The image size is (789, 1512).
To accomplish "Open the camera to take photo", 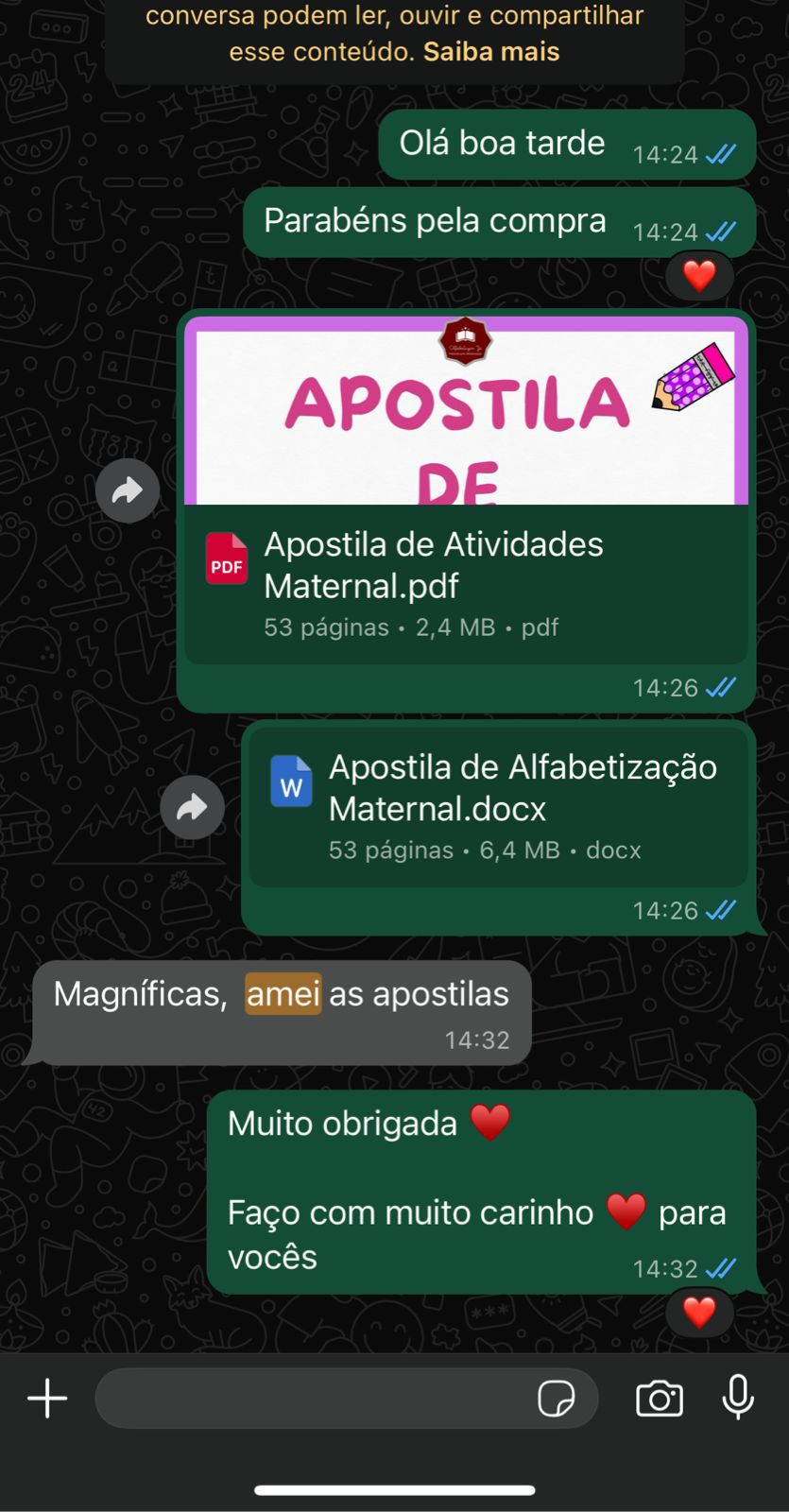I will [660, 1399].
